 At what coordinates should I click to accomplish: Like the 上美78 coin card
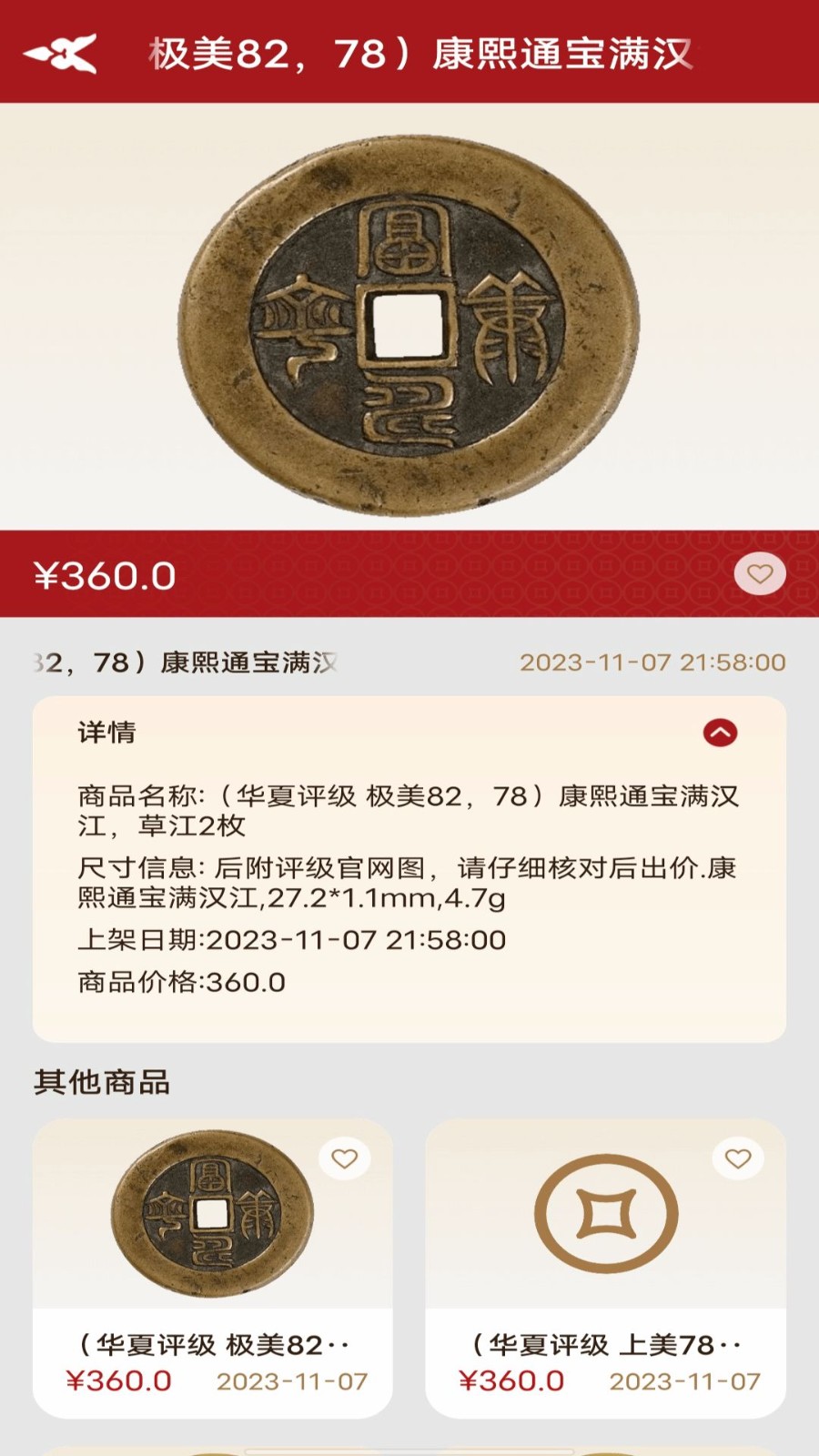click(737, 1158)
